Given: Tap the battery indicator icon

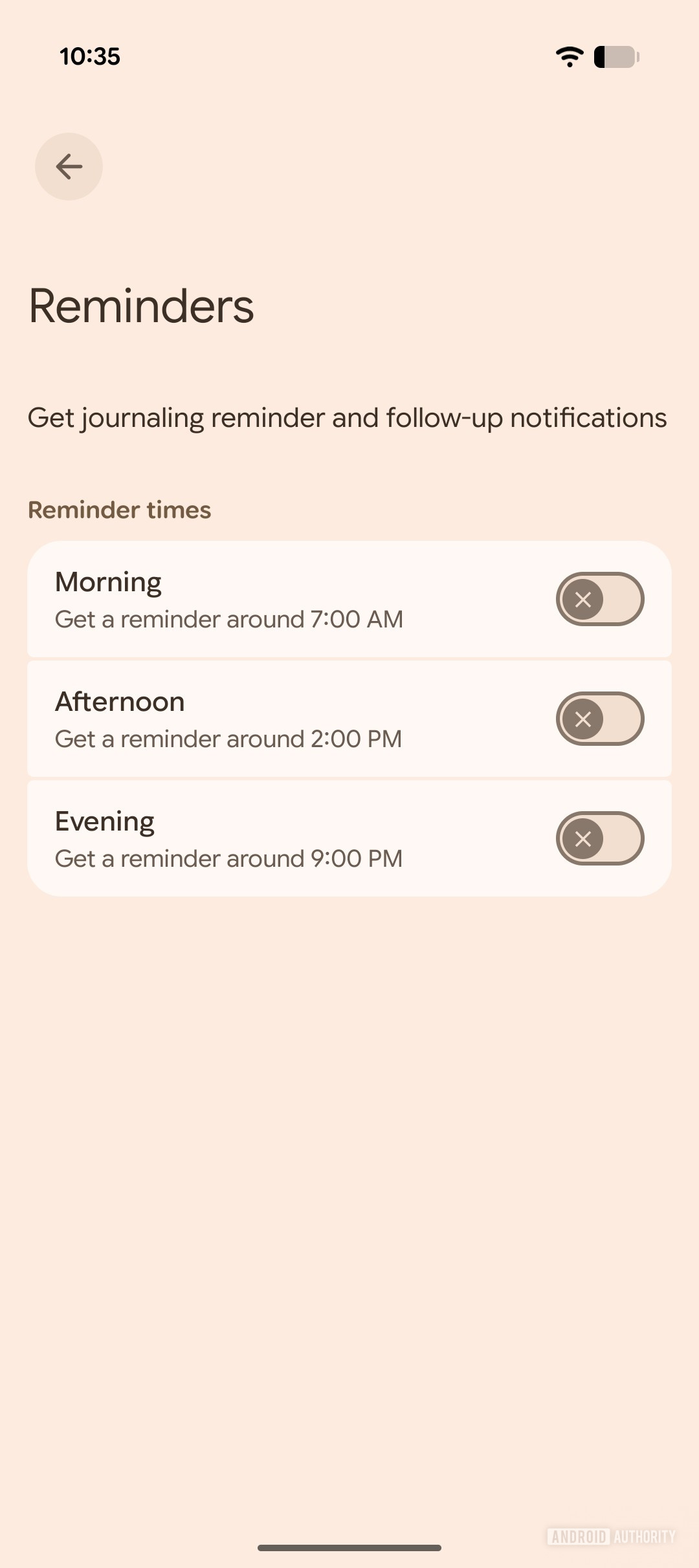Looking at the screenshot, I should [614, 57].
